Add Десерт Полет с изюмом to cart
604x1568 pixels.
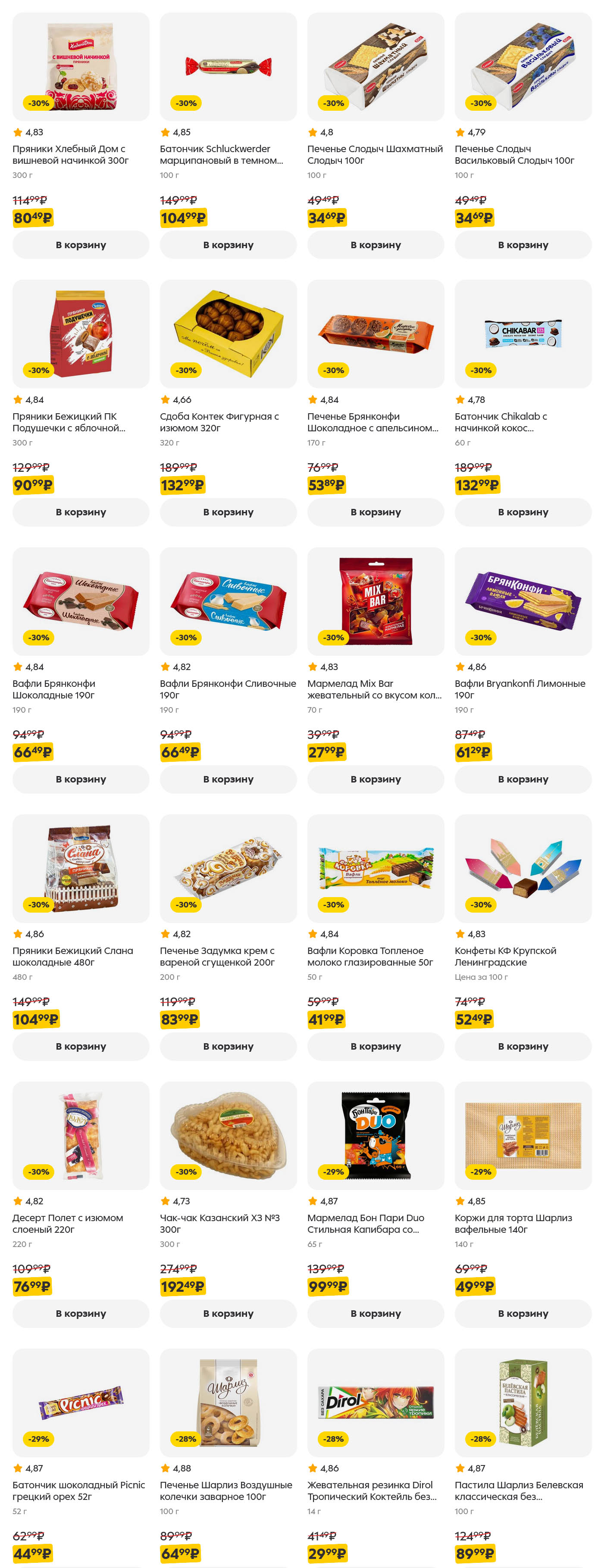(x=80, y=1314)
